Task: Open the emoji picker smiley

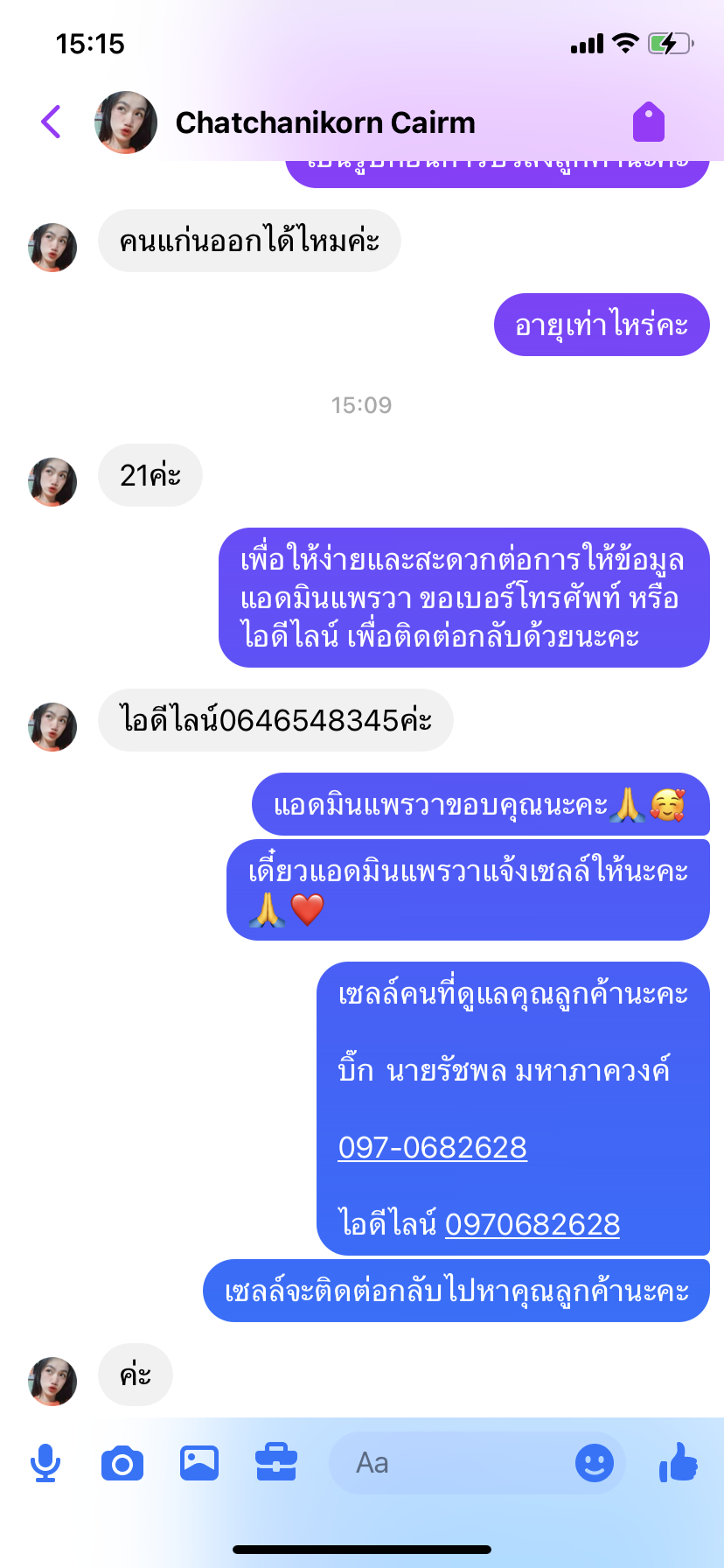Action: point(595,1463)
